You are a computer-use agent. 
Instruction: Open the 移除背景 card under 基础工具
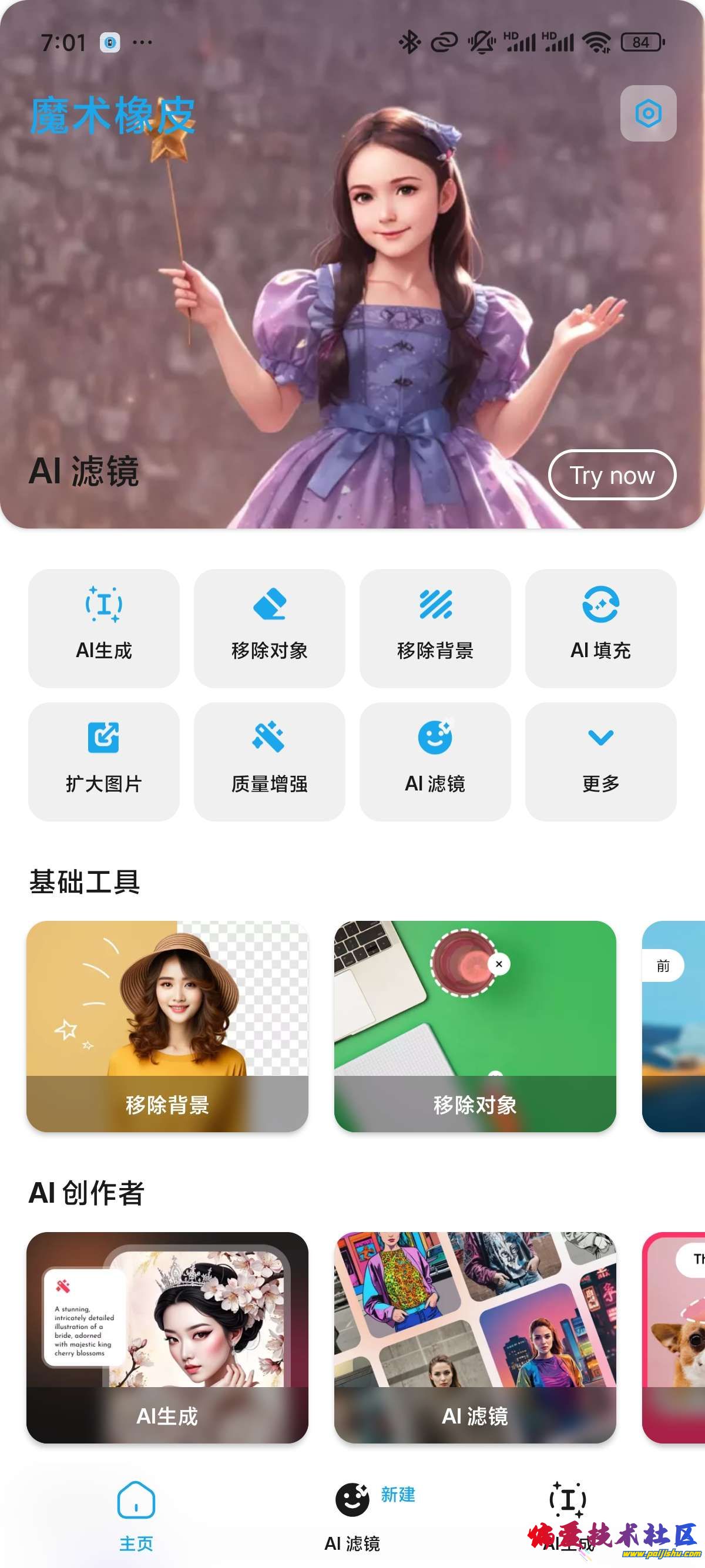167,1027
